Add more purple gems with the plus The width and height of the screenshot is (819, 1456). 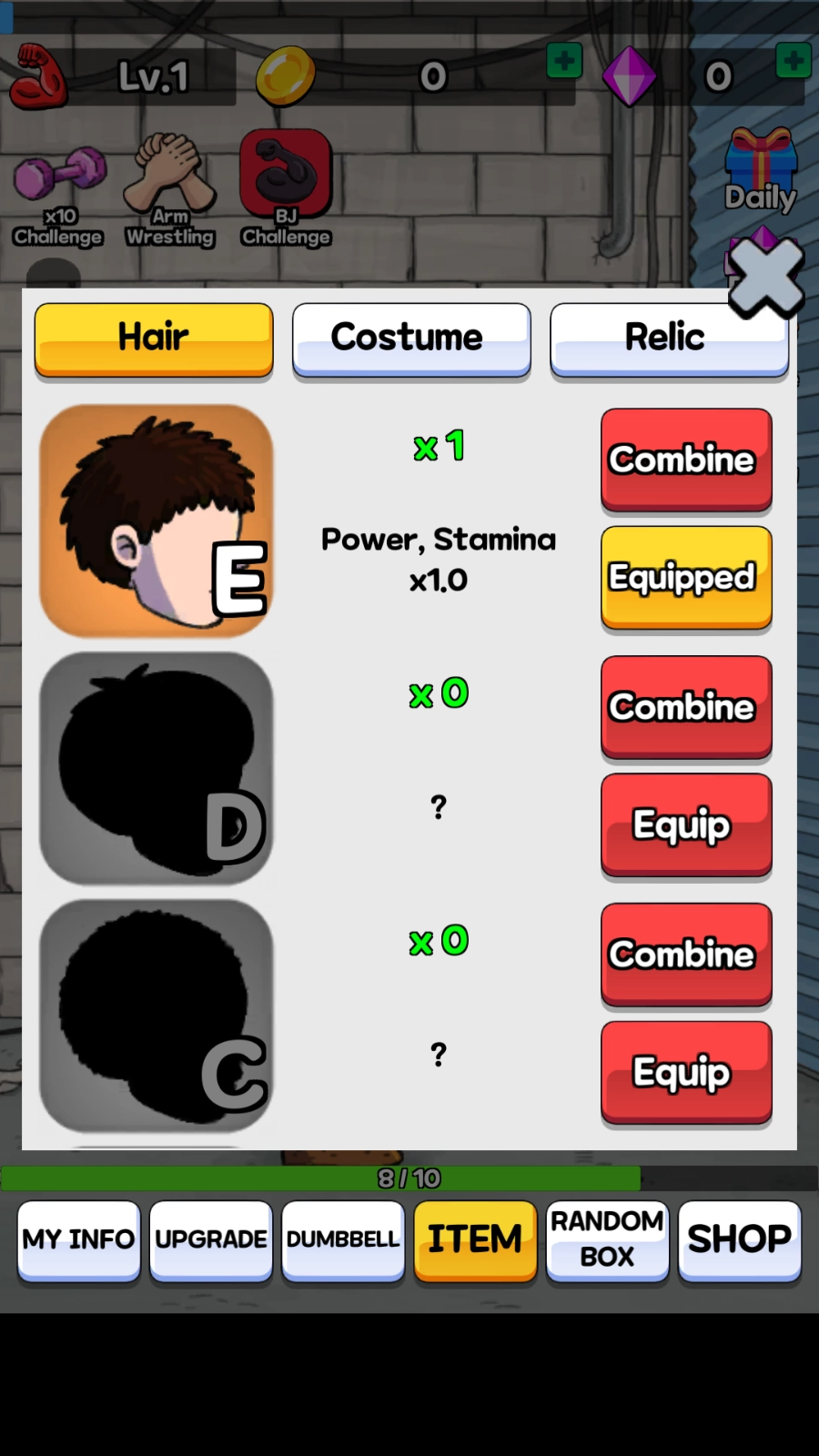pos(794,62)
